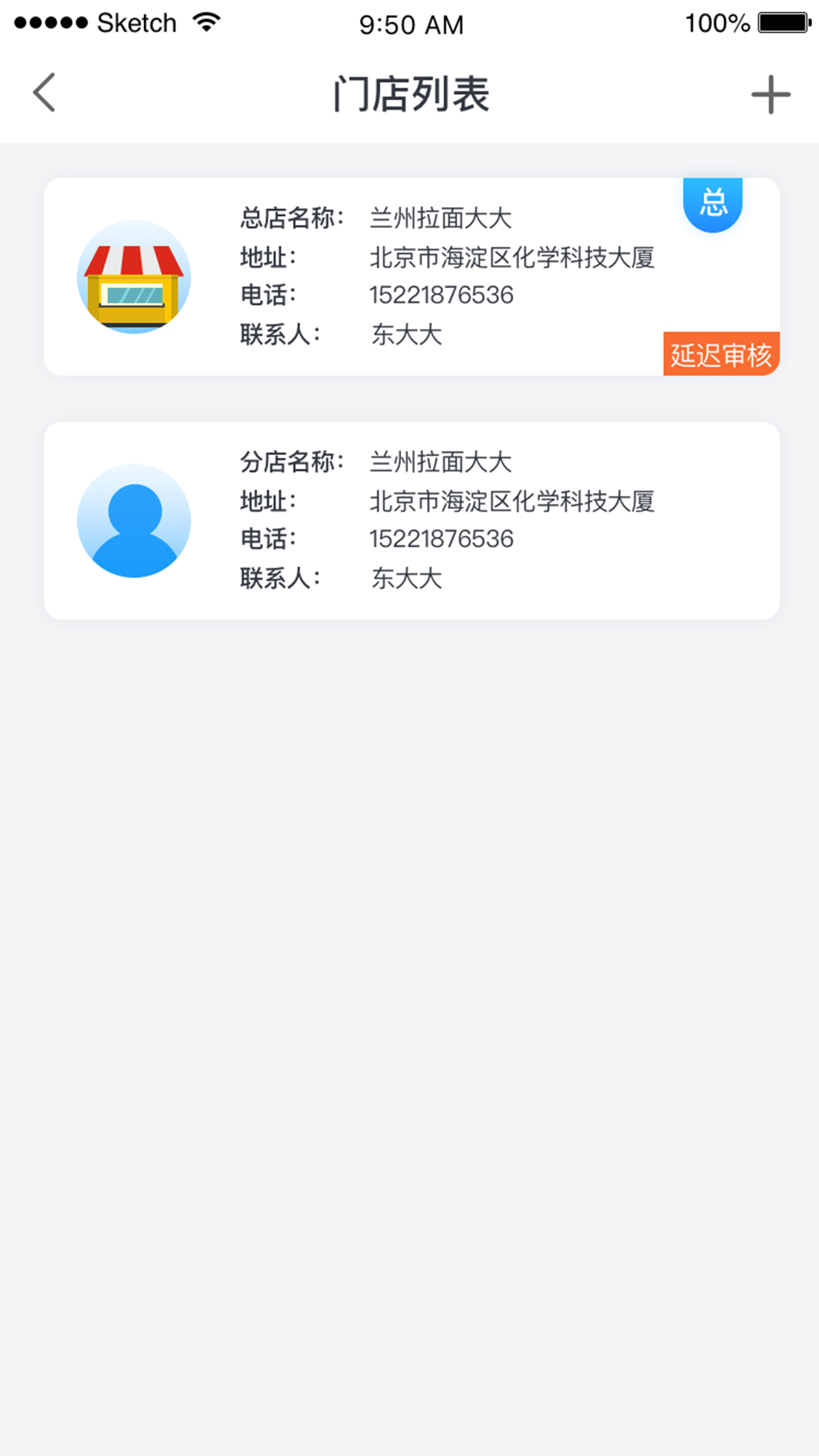Click the address 北京市海淀区化学科技大厦 on branch card
The width and height of the screenshot is (819, 1456).
coord(513,501)
